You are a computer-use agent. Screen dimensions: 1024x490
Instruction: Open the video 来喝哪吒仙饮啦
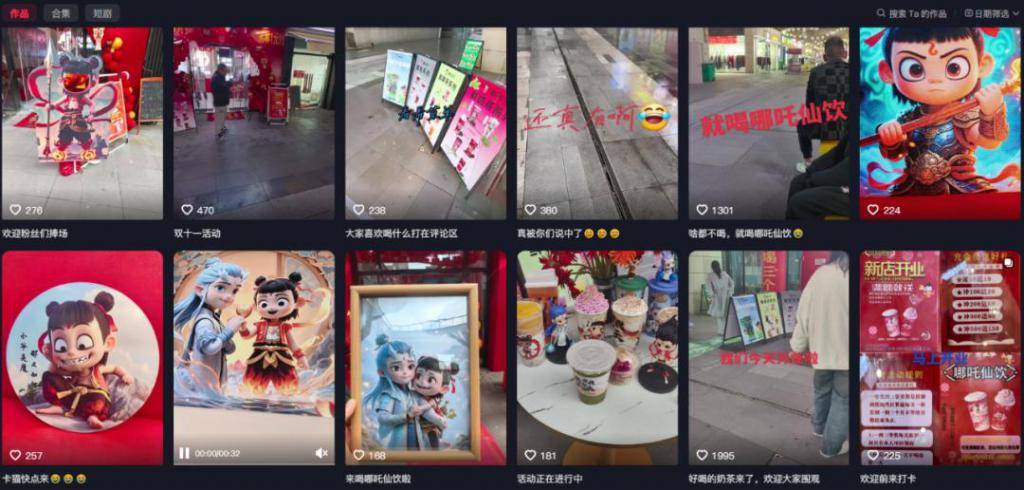[426, 355]
